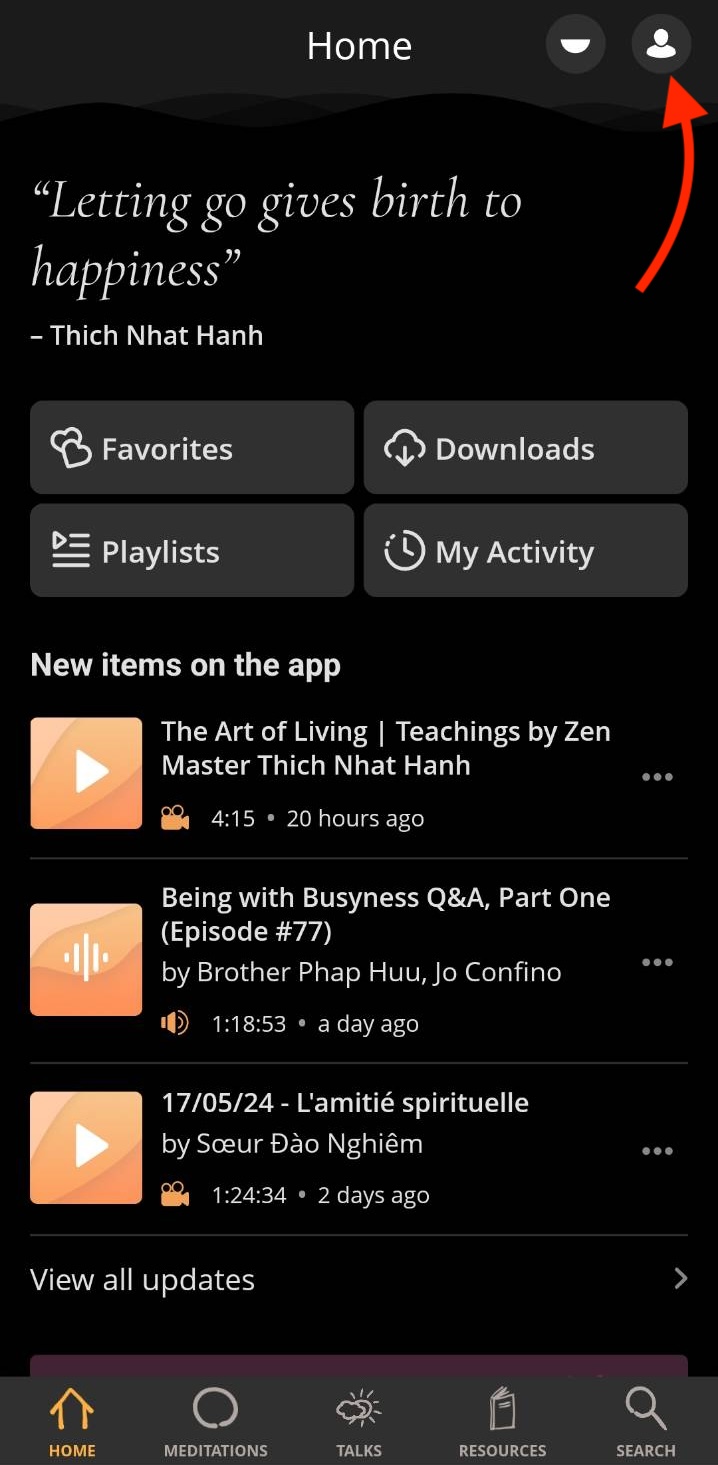
Task: Select the Home tab
Action: click(x=72, y=1422)
